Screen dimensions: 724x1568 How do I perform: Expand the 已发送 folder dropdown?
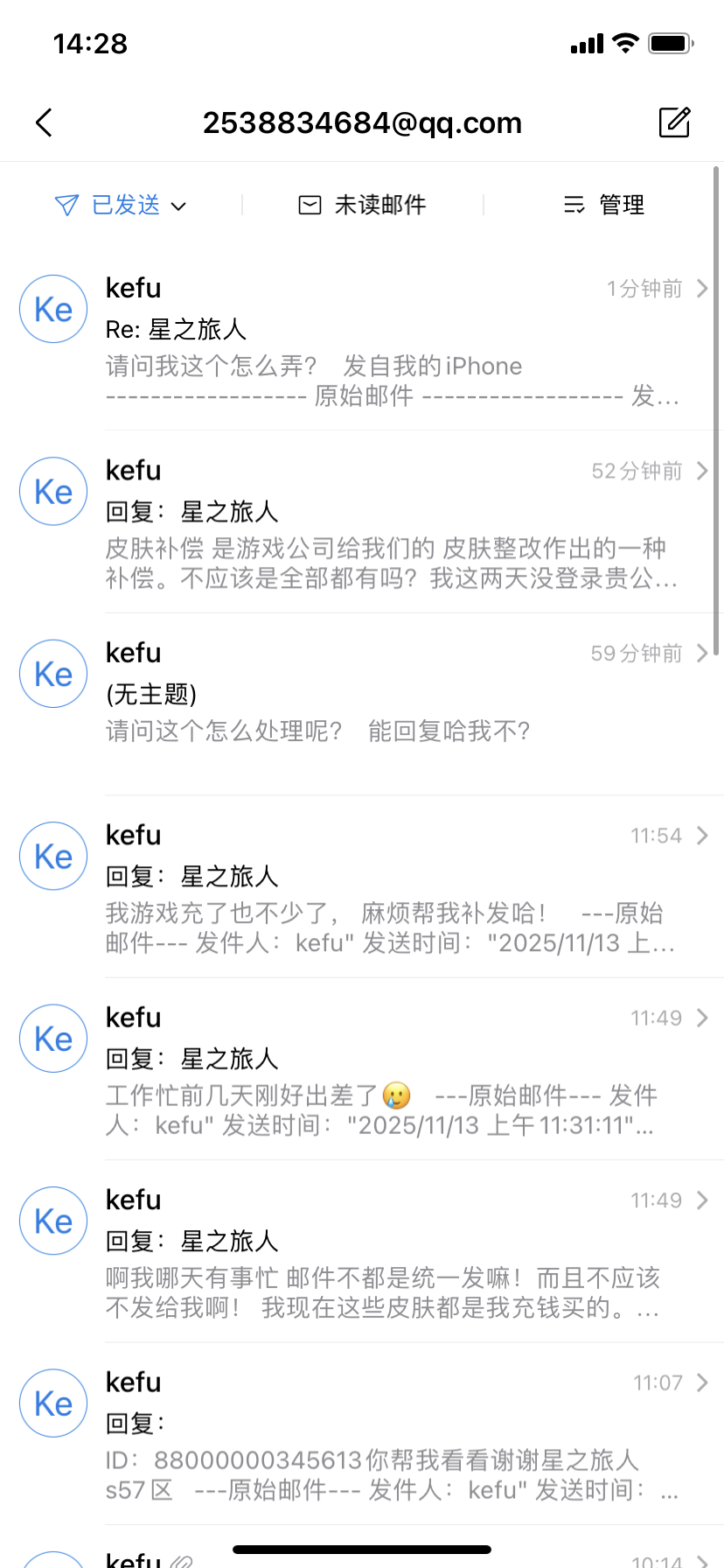pyautogui.click(x=121, y=206)
